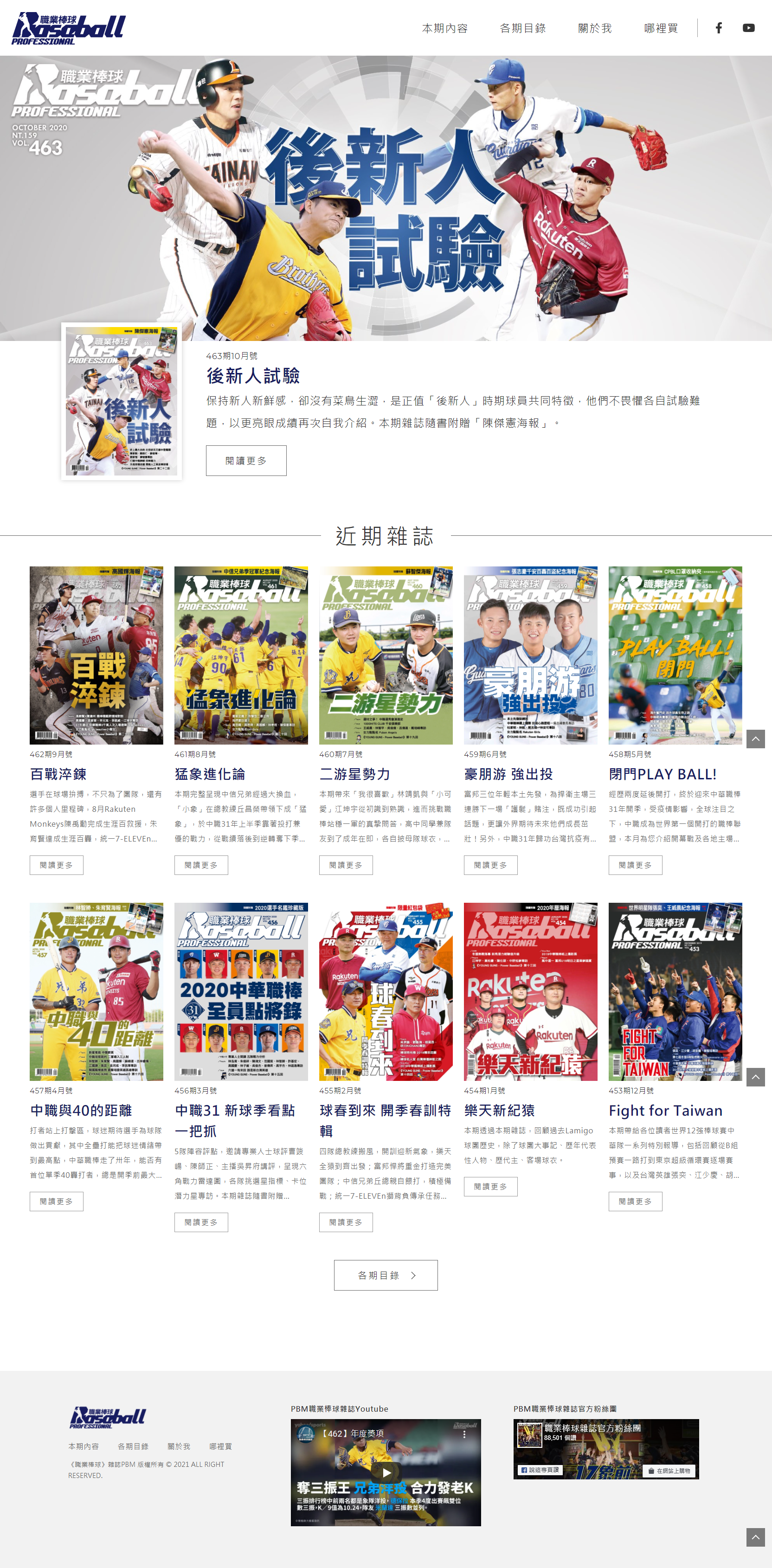Image resolution: width=772 pixels, height=1568 pixels.
Task: Open the 樂天新紀猿 magazine cover
Action: [x=530, y=991]
